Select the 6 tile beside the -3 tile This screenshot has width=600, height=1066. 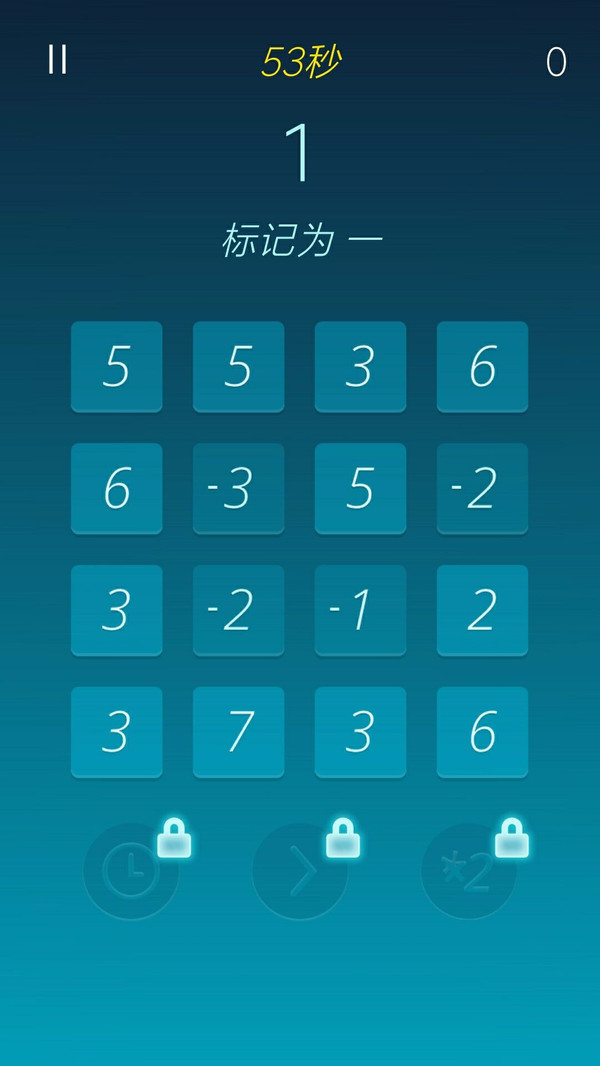(x=117, y=489)
